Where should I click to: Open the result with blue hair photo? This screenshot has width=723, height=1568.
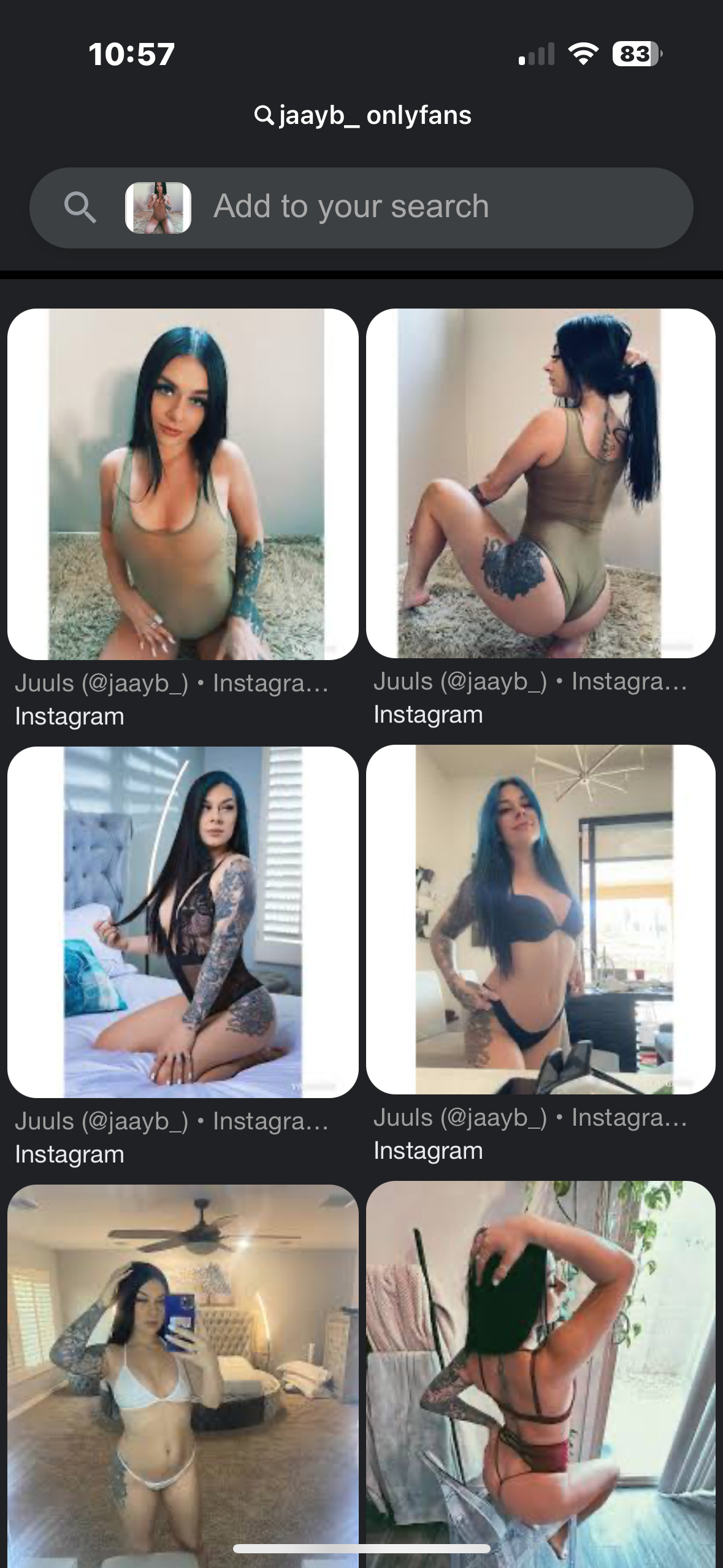click(x=540, y=920)
